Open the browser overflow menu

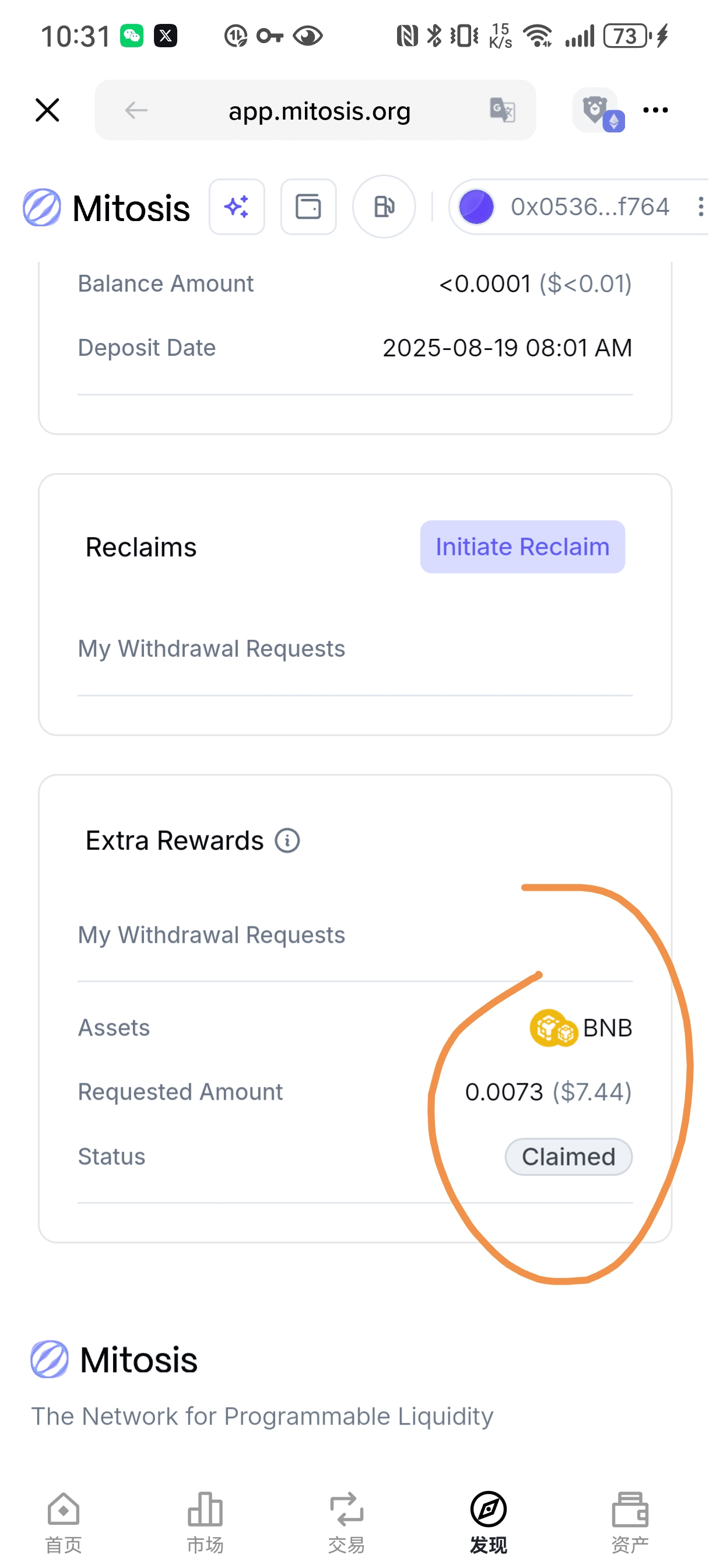tap(655, 110)
